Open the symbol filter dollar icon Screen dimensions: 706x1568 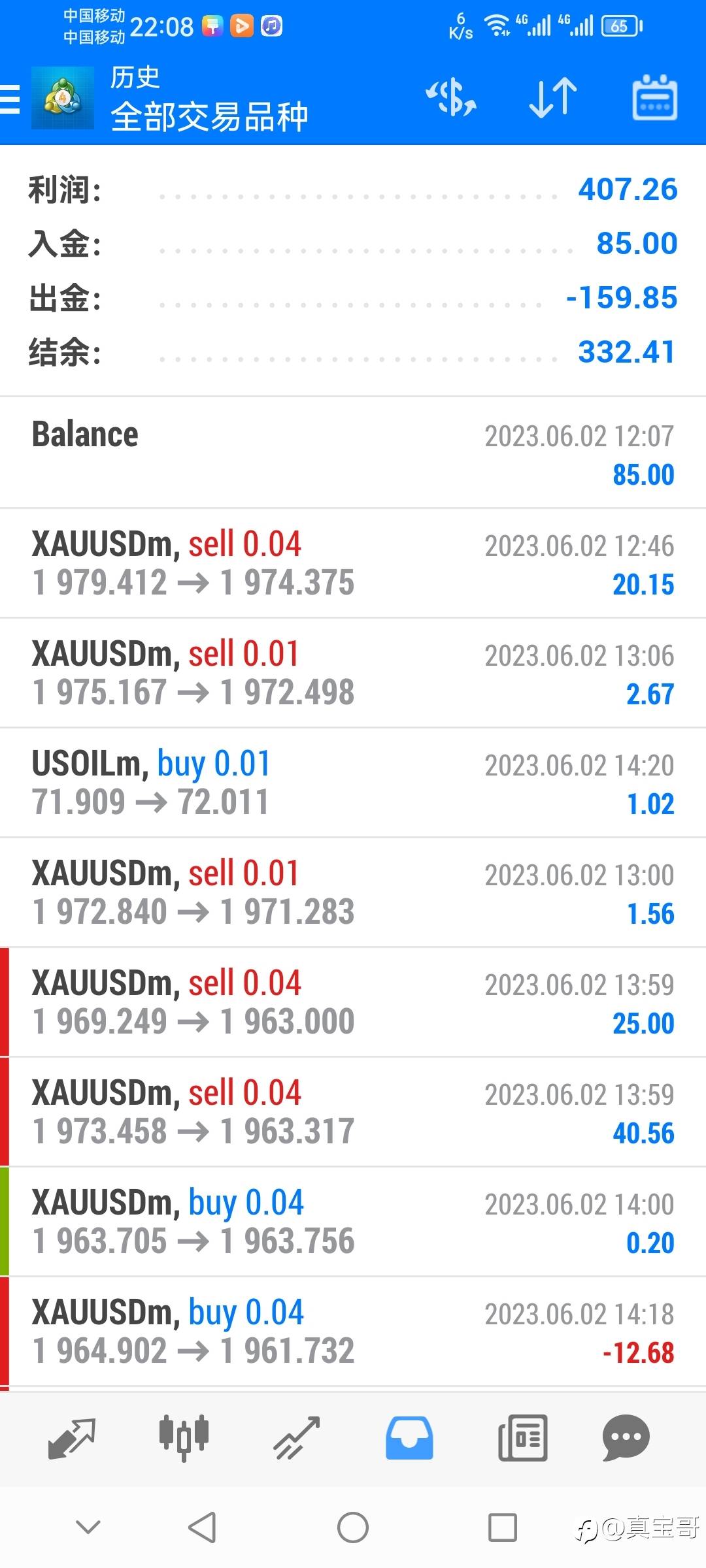pyautogui.click(x=451, y=98)
